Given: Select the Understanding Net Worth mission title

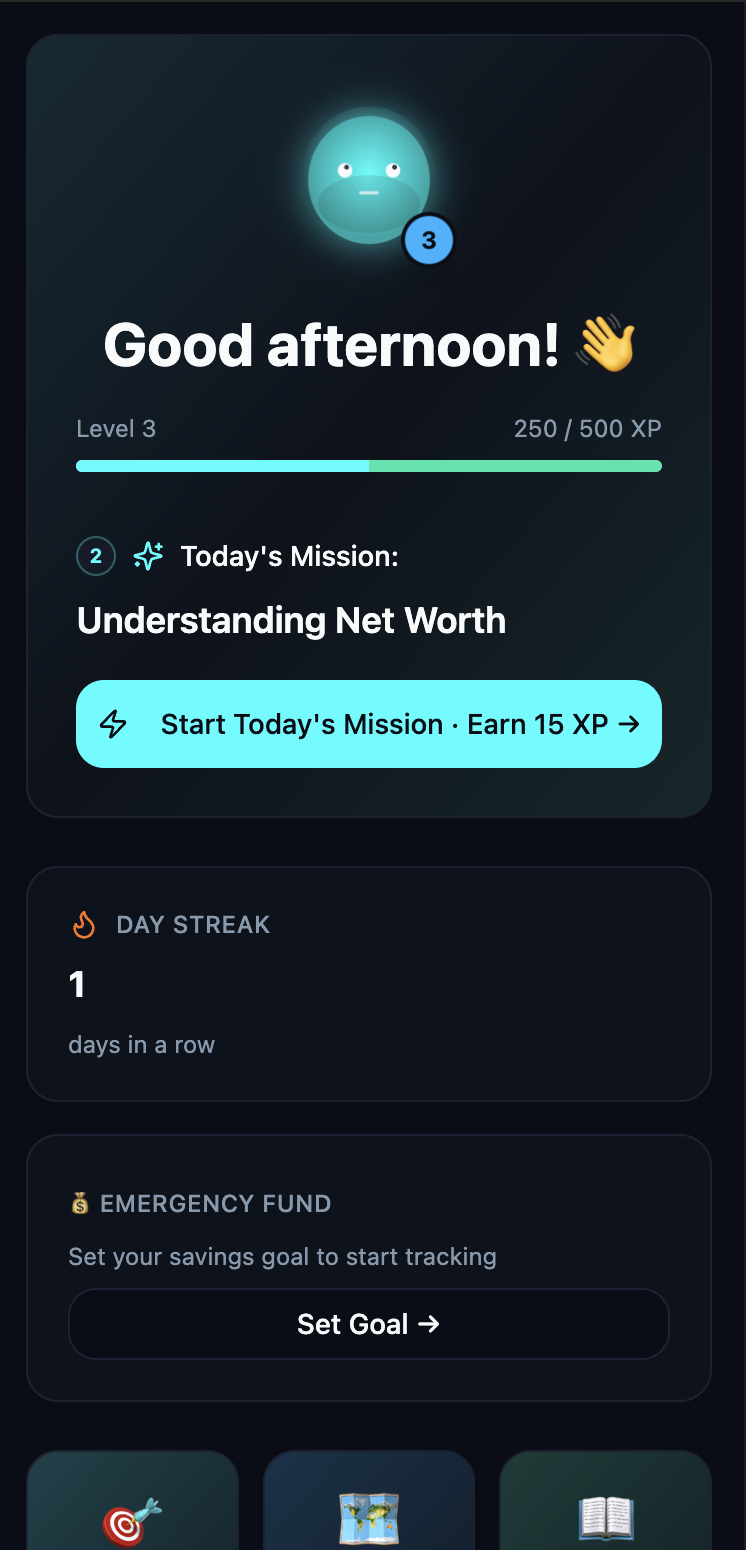Looking at the screenshot, I should pyautogui.click(x=291, y=620).
